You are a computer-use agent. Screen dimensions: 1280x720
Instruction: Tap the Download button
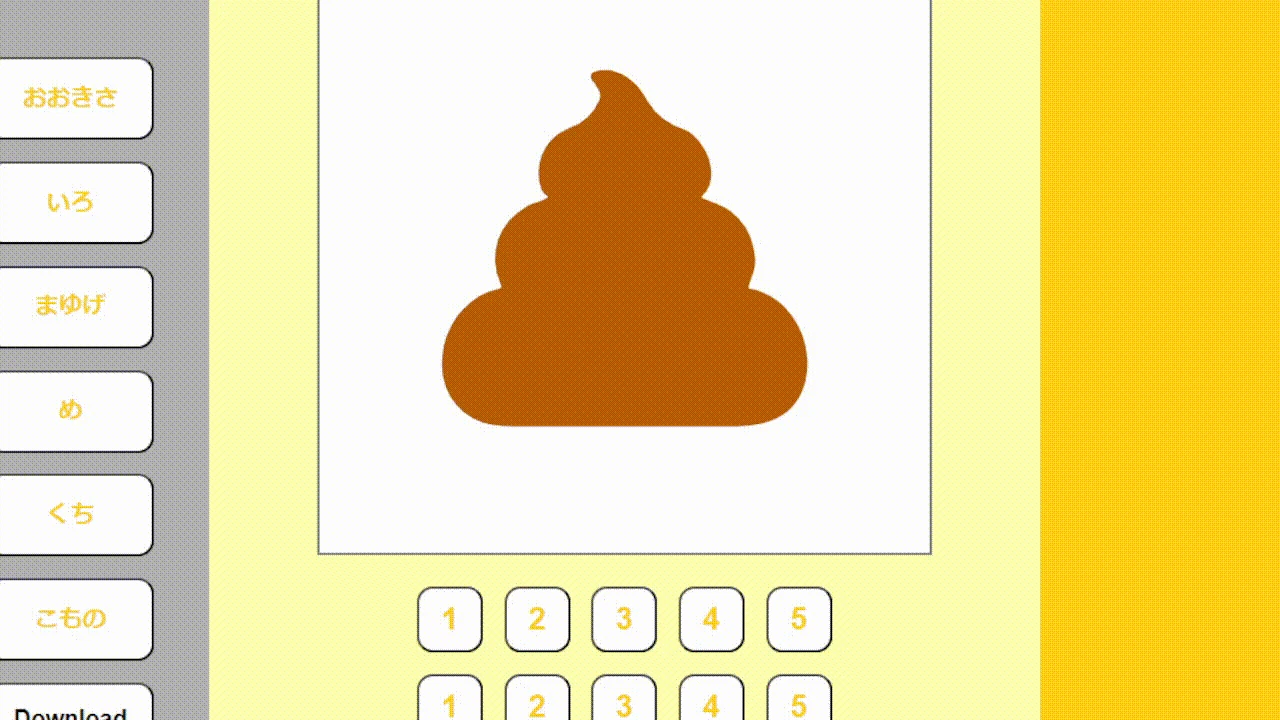click(x=72, y=708)
